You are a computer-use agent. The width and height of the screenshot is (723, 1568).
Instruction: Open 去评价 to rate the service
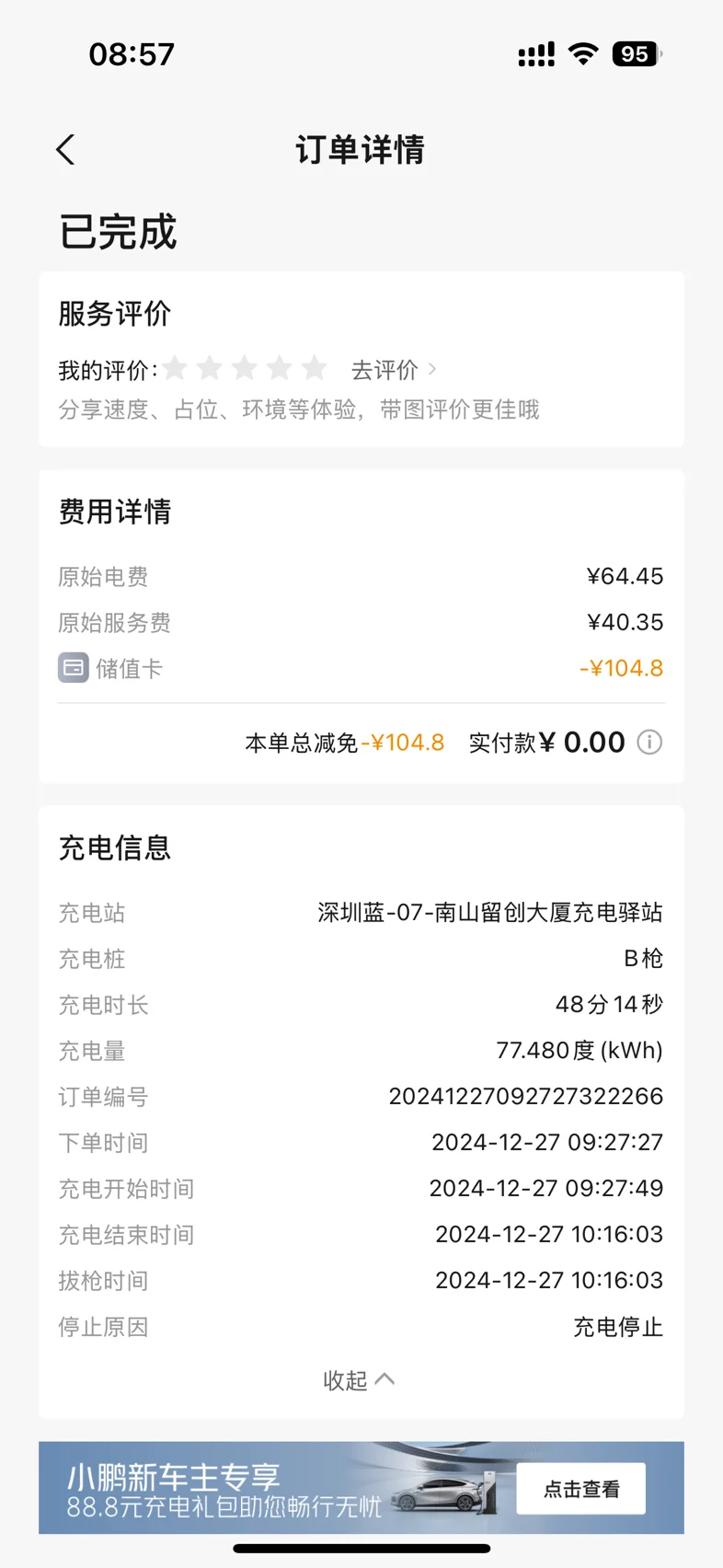tap(394, 370)
